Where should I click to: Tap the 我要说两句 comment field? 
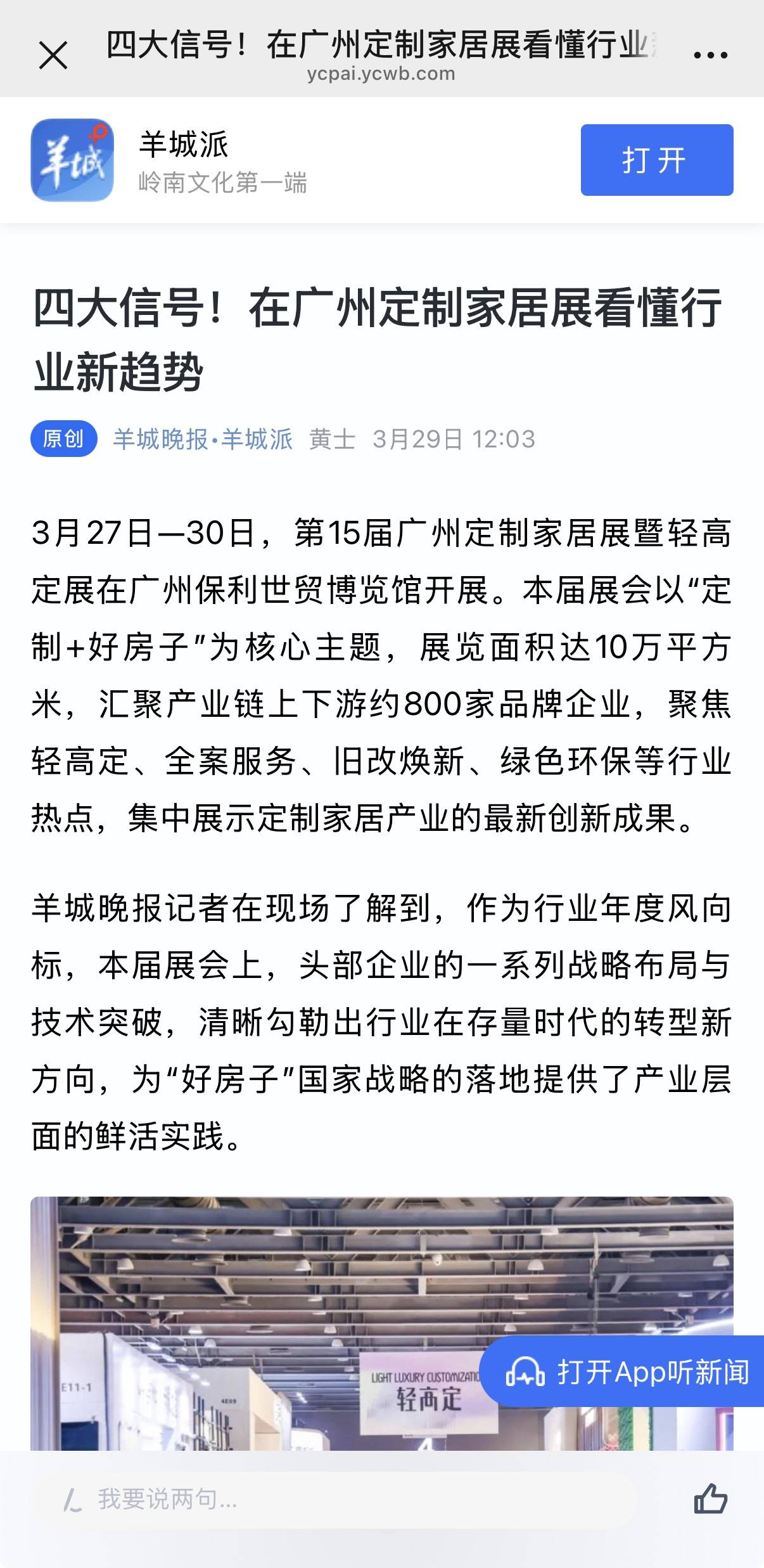336,1499
